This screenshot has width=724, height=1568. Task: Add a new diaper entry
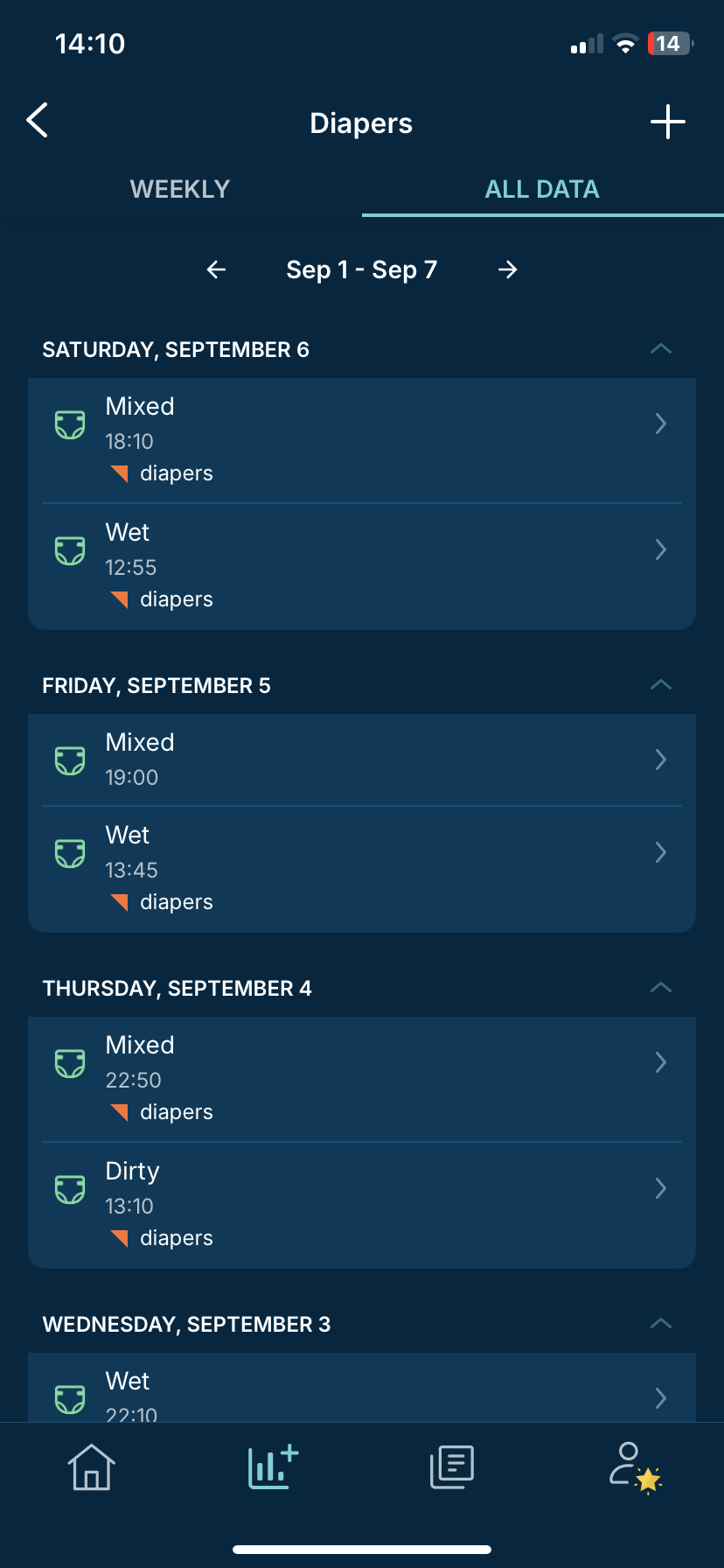(668, 122)
